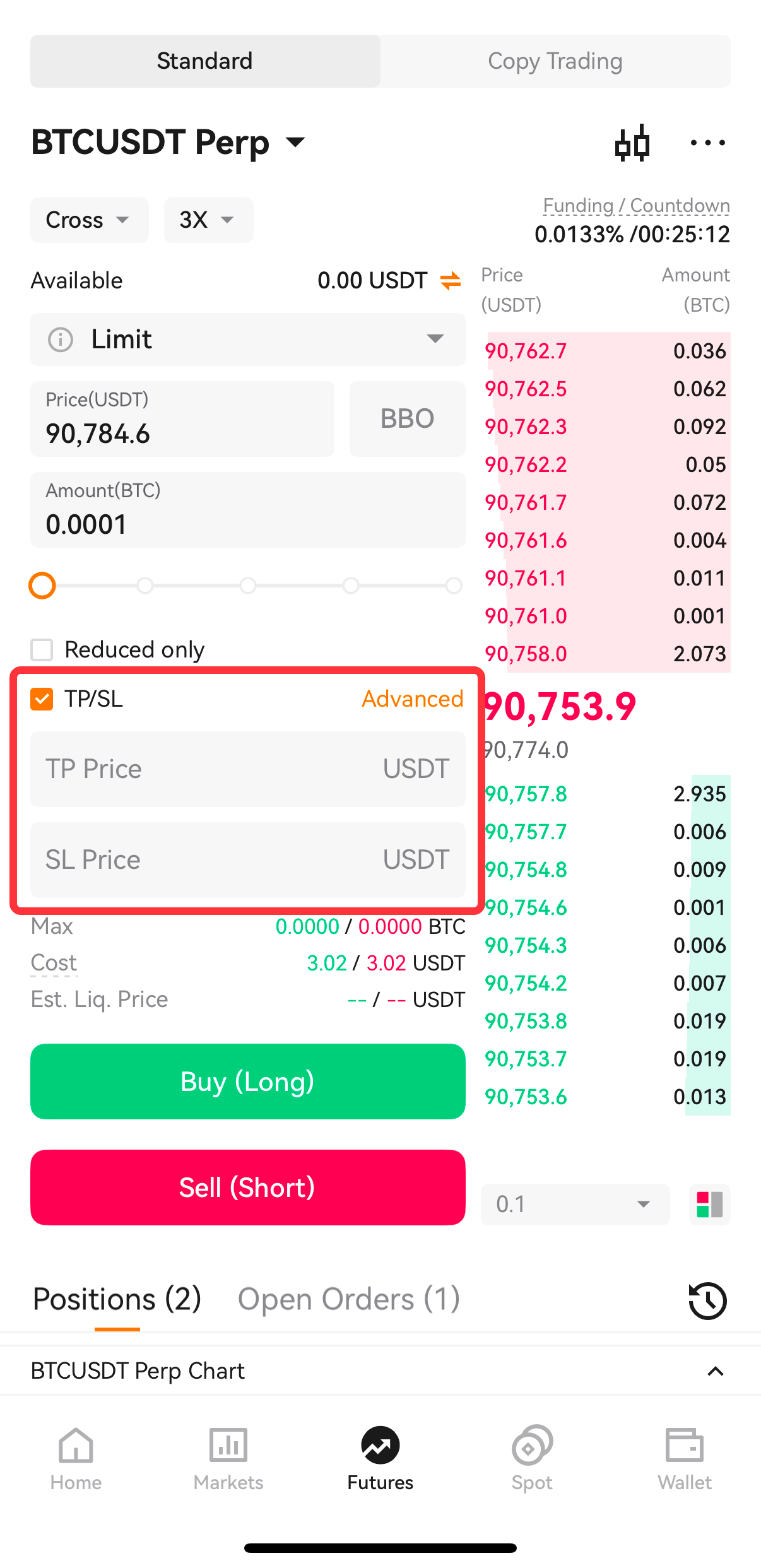Switch to Copy Trading mode
This screenshot has width=761, height=1568.
pyautogui.click(x=555, y=61)
